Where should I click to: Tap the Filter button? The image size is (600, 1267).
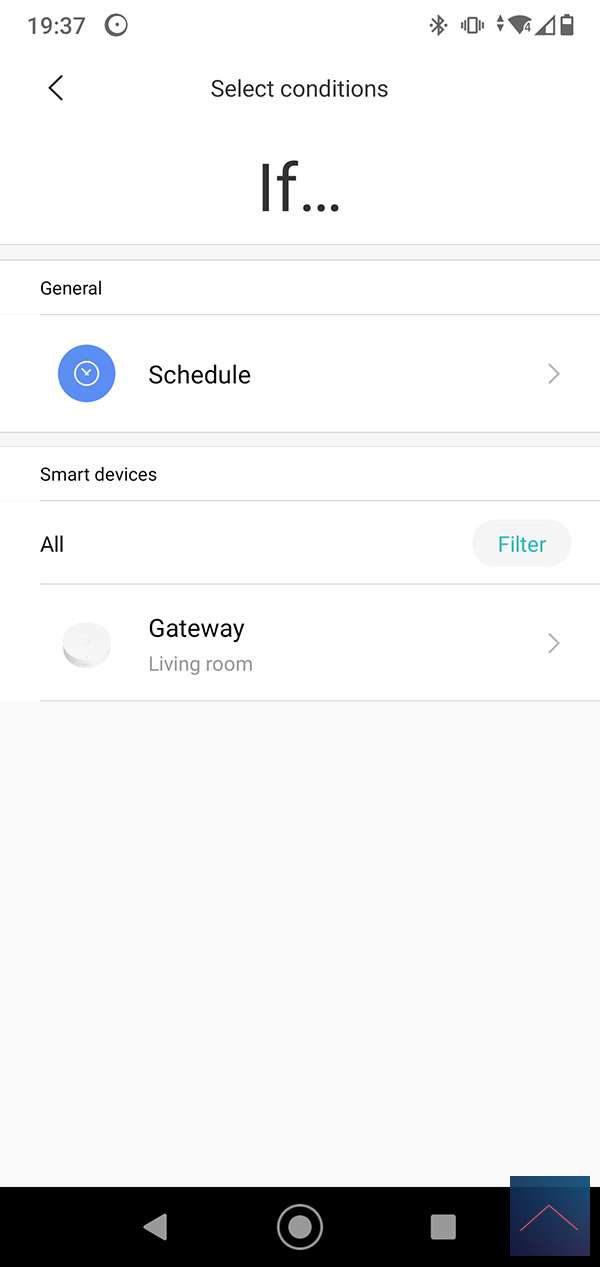pyautogui.click(x=521, y=544)
